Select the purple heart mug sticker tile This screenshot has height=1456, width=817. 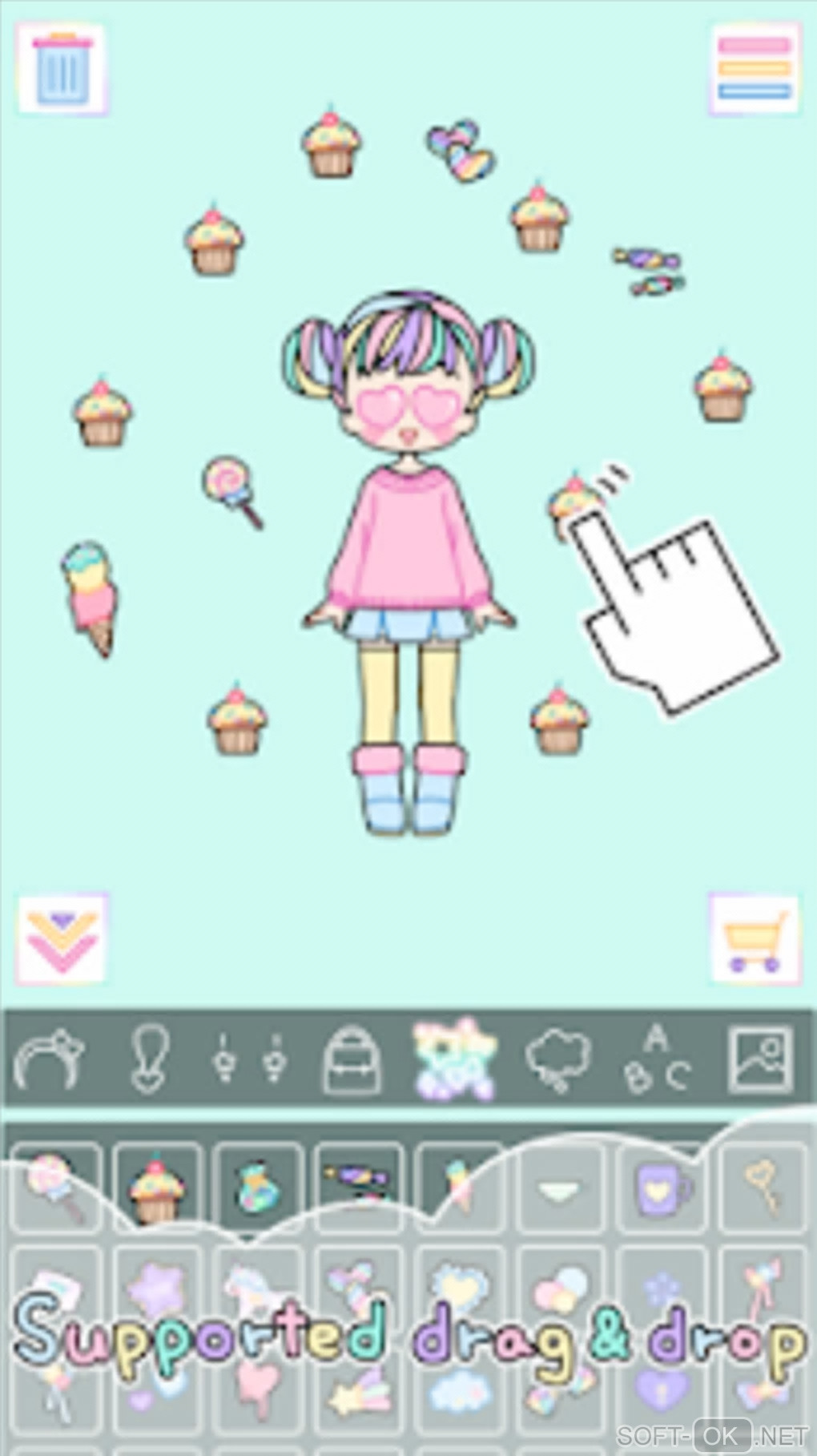click(x=662, y=1188)
